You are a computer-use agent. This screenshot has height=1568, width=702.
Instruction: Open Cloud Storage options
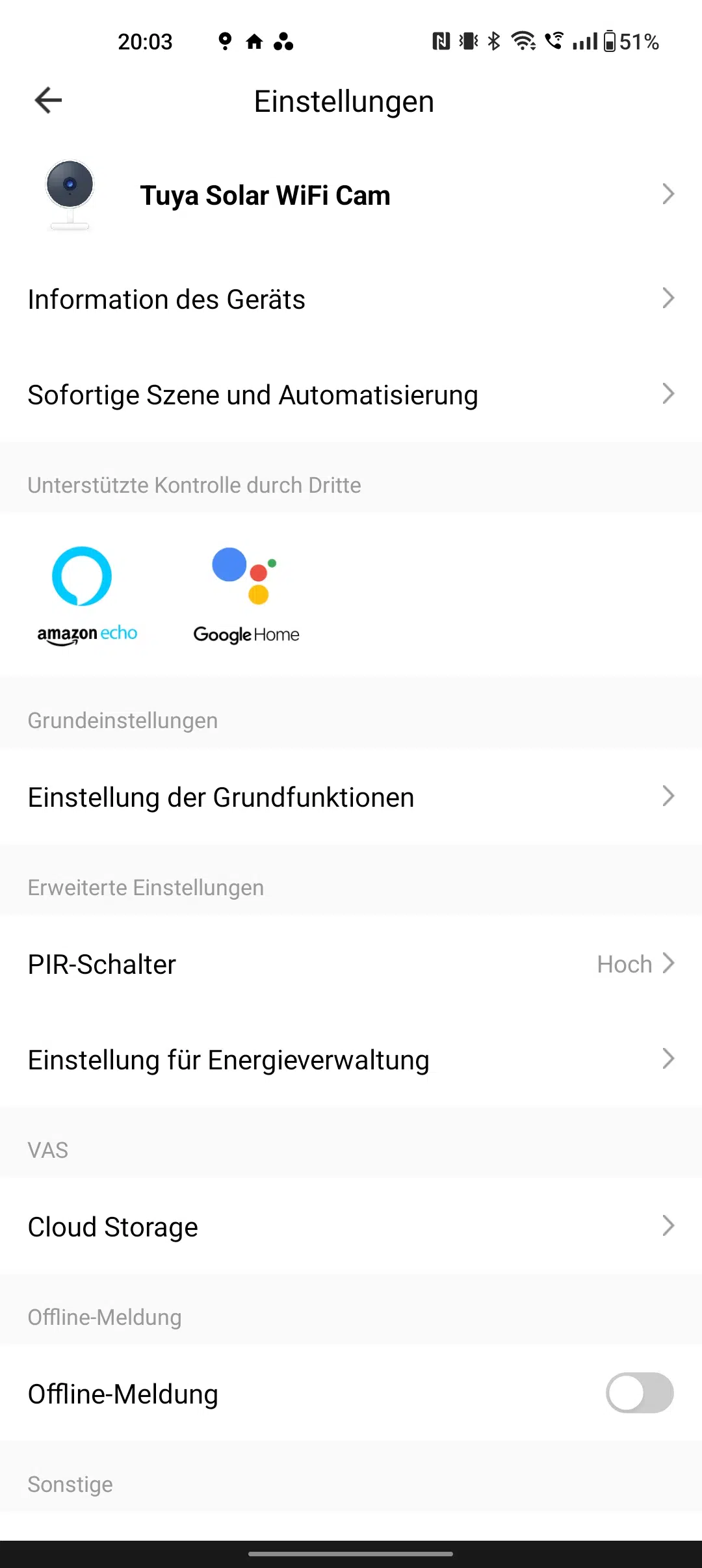coord(351,1227)
